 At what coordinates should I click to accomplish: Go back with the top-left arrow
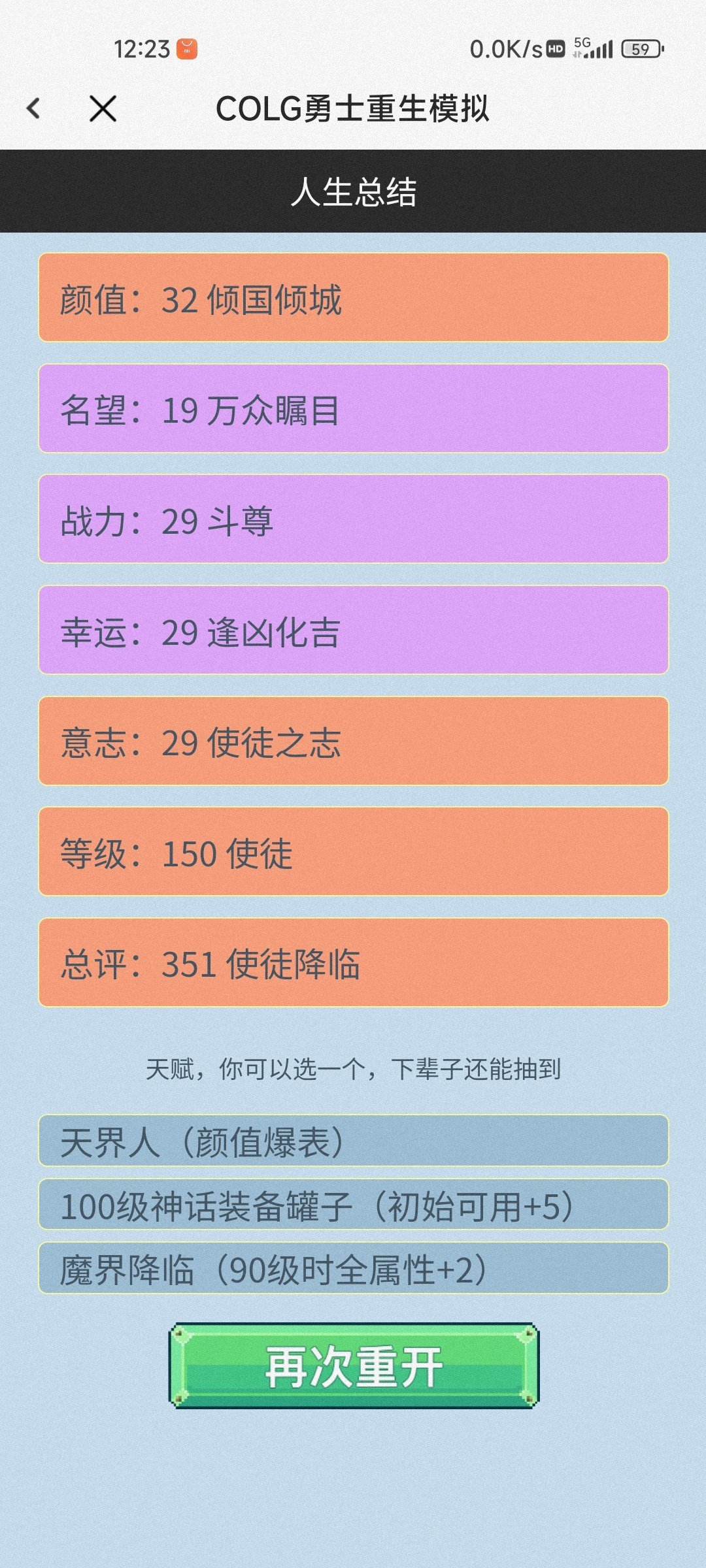click(x=33, y=108)
